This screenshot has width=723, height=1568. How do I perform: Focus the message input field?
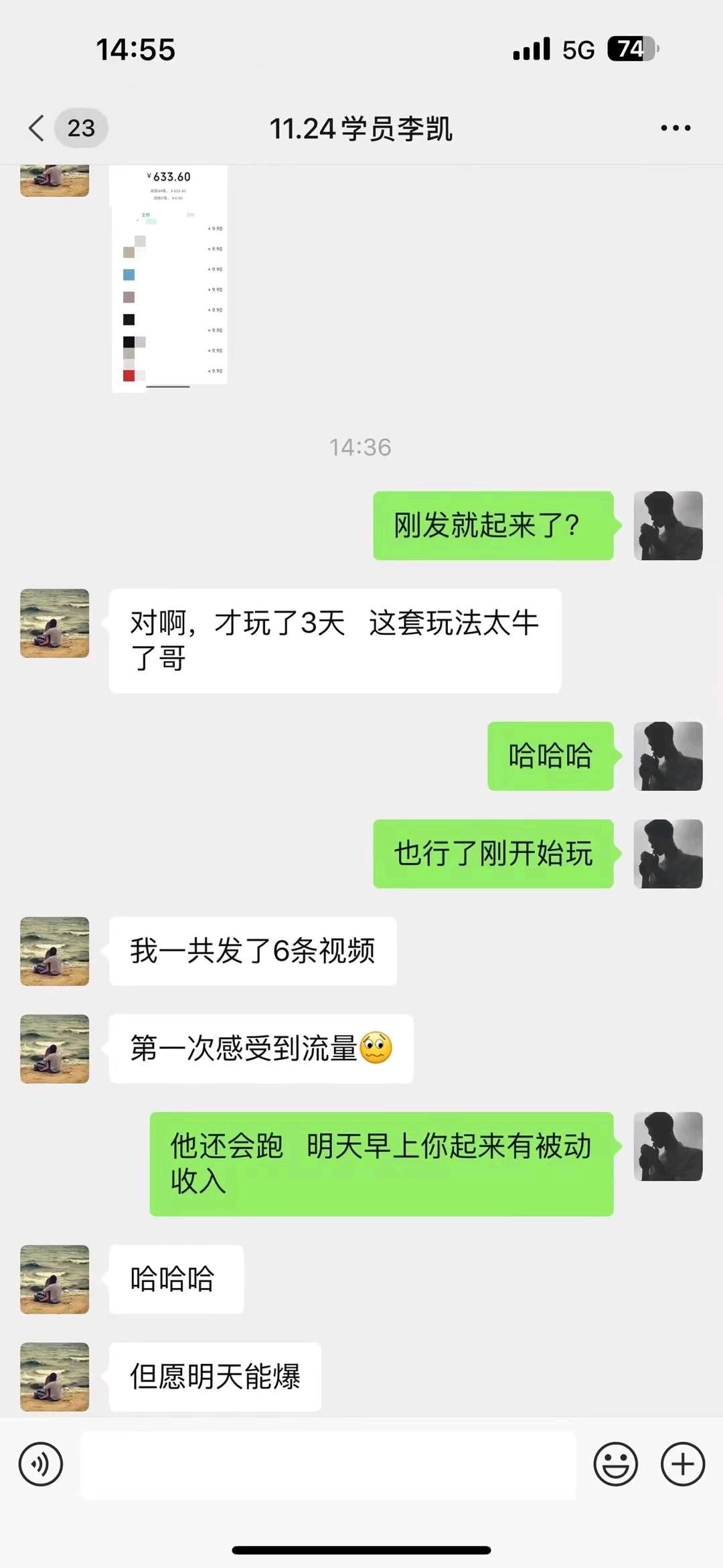point(328,1464)
